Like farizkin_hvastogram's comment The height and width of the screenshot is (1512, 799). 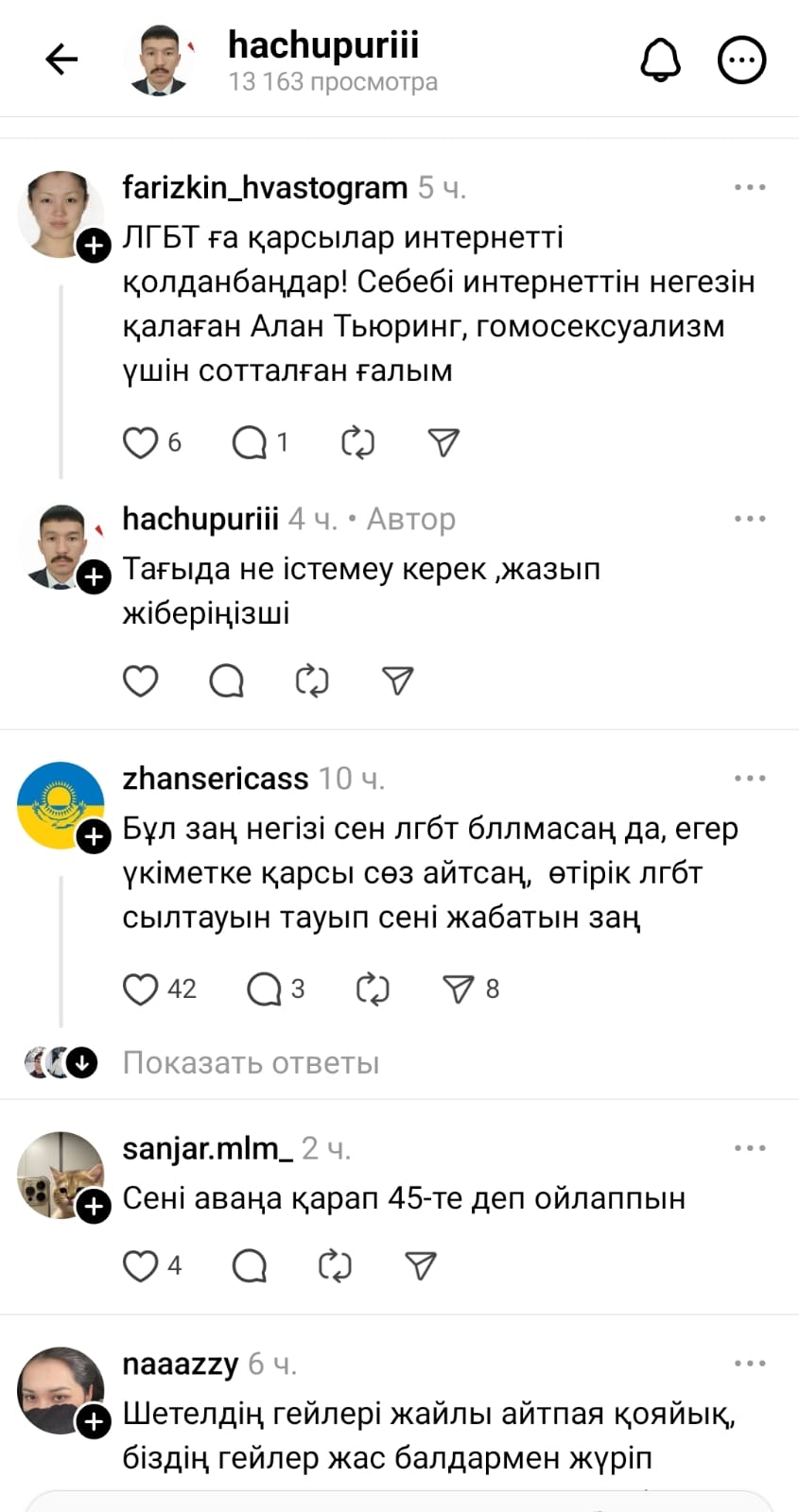click(x=141, y=442)
